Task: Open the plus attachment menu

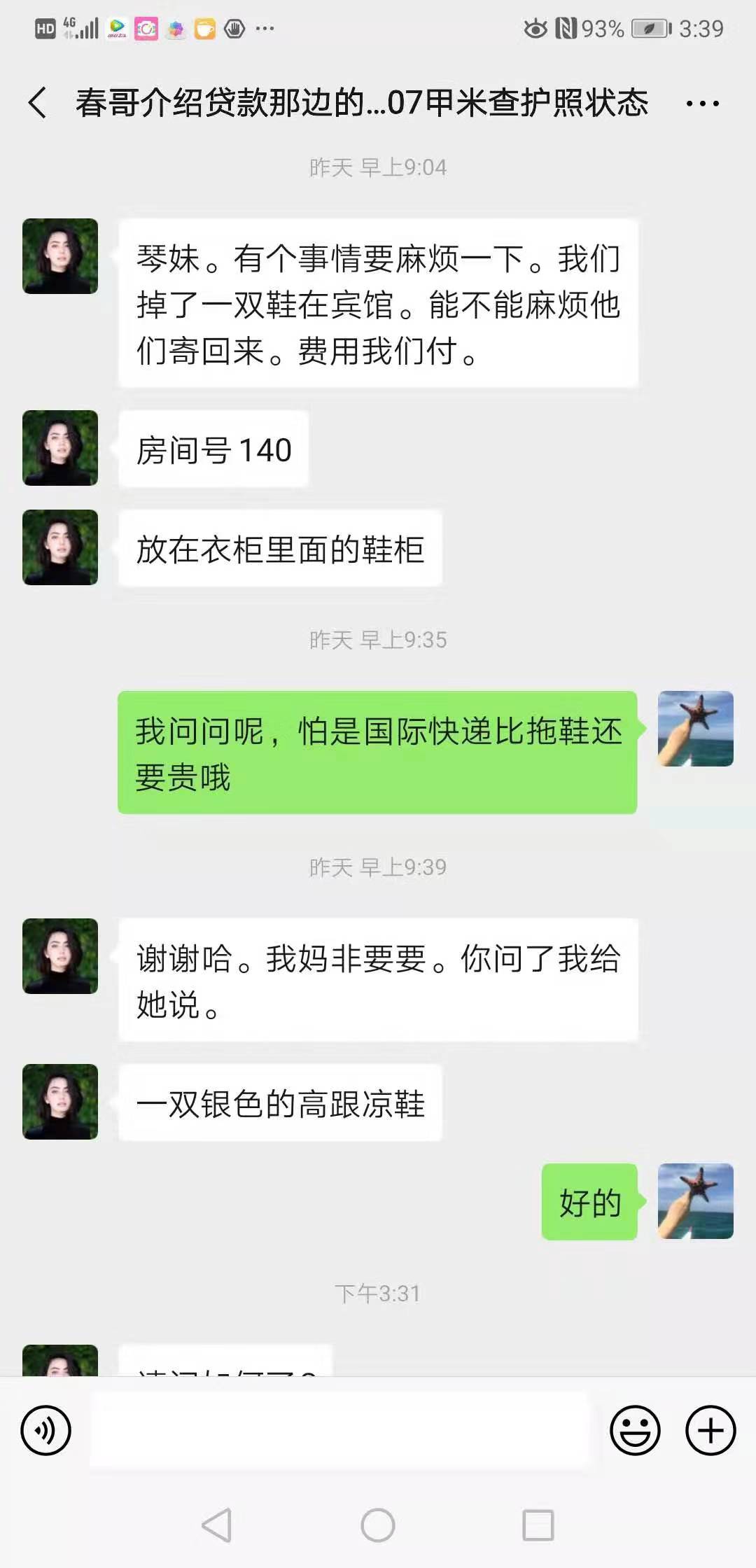Action: click(x=710, y=1431)
